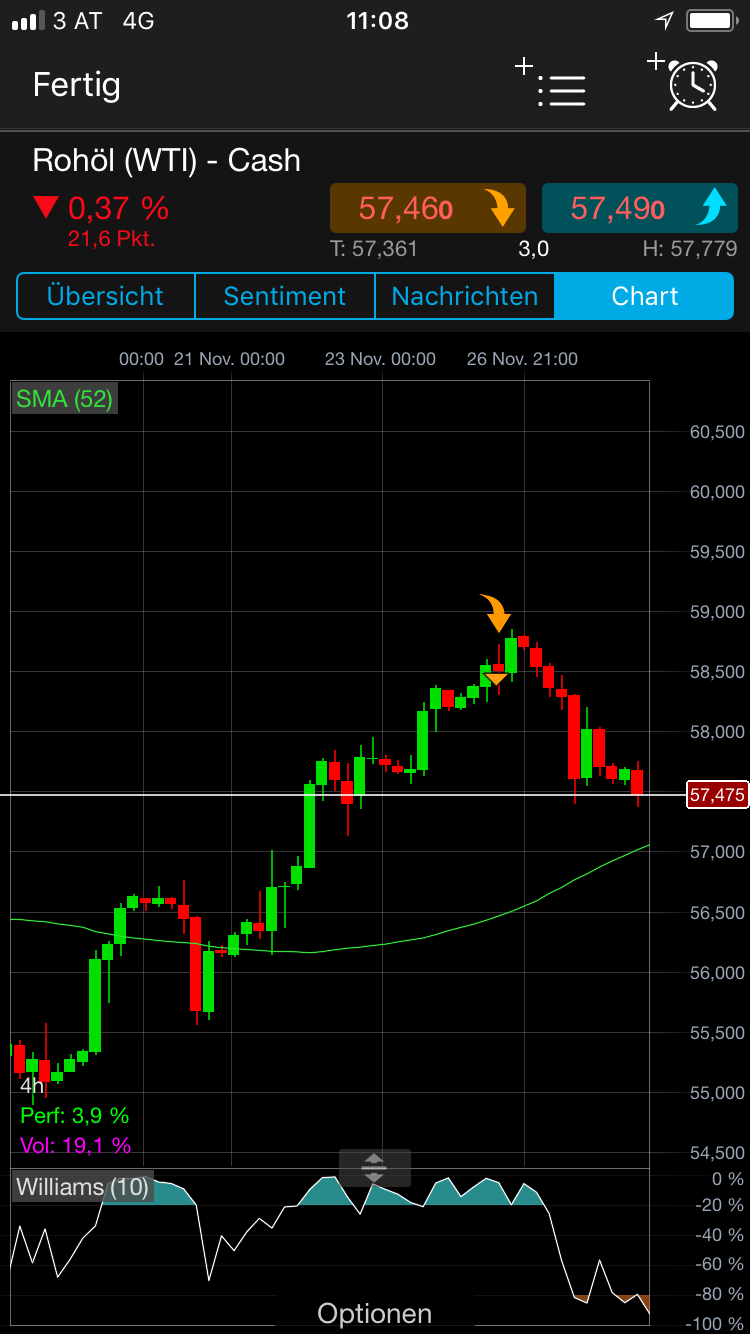Tap the SMA (52) indicator label
This screenshot has height=1334, width=750.
click(x=64, y=399)
